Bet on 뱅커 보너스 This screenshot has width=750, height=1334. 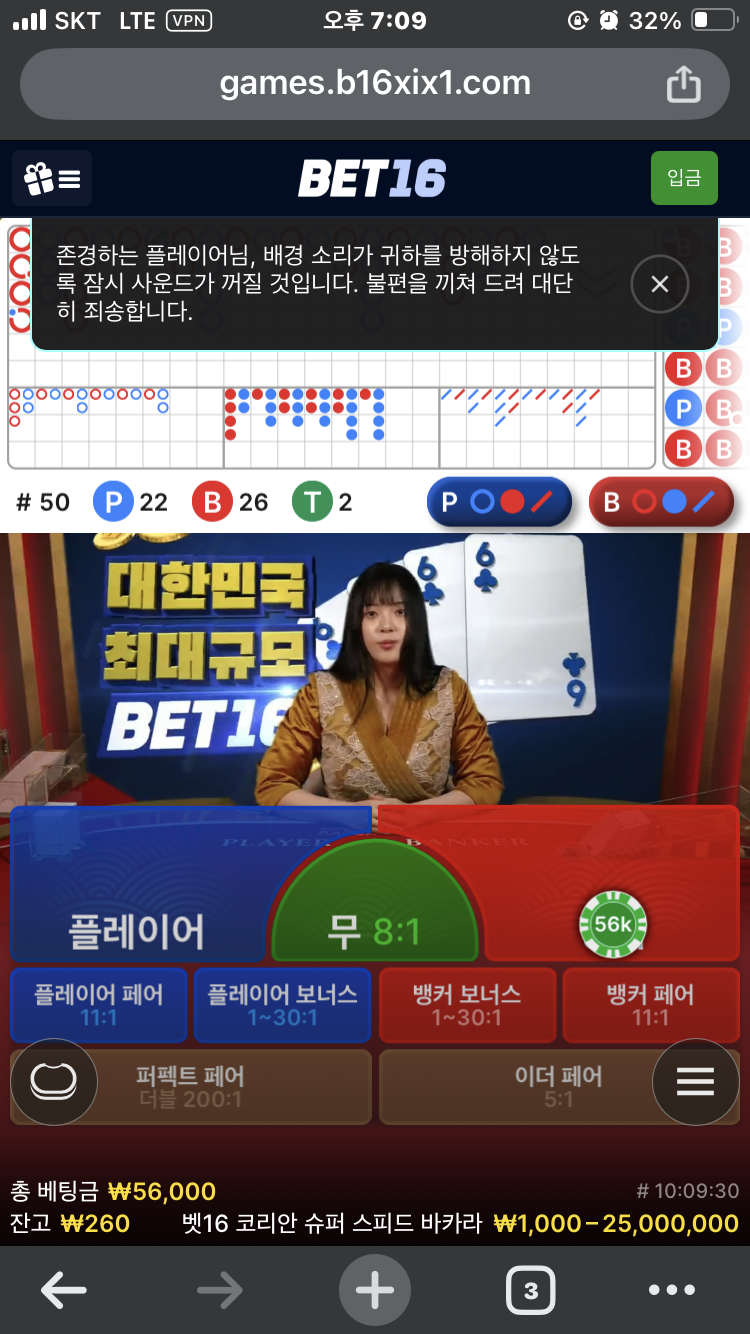tap(467, 1004)
